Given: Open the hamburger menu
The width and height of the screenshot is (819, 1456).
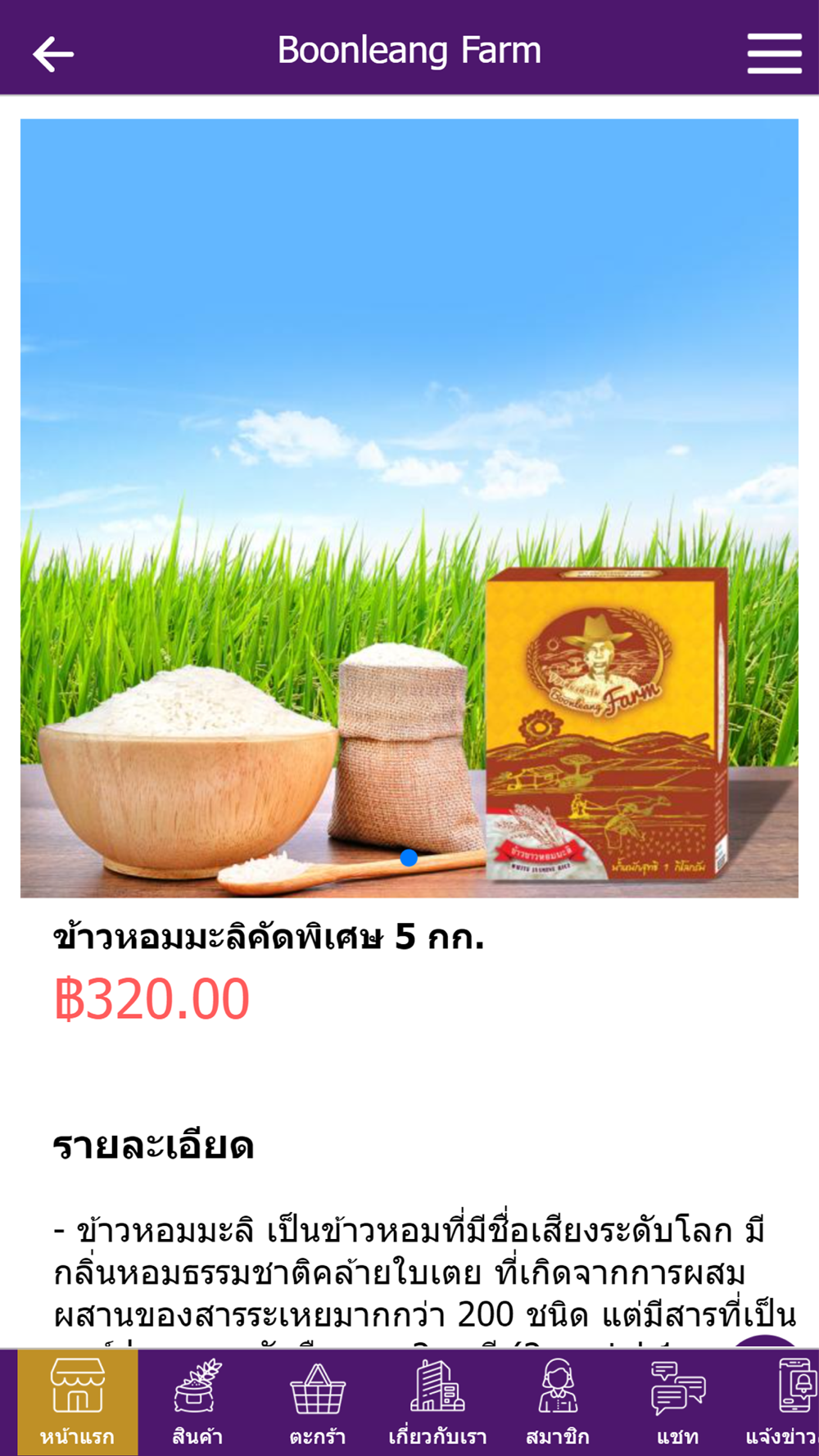Looking at the screenshot, I should click(x=774, y=53).
